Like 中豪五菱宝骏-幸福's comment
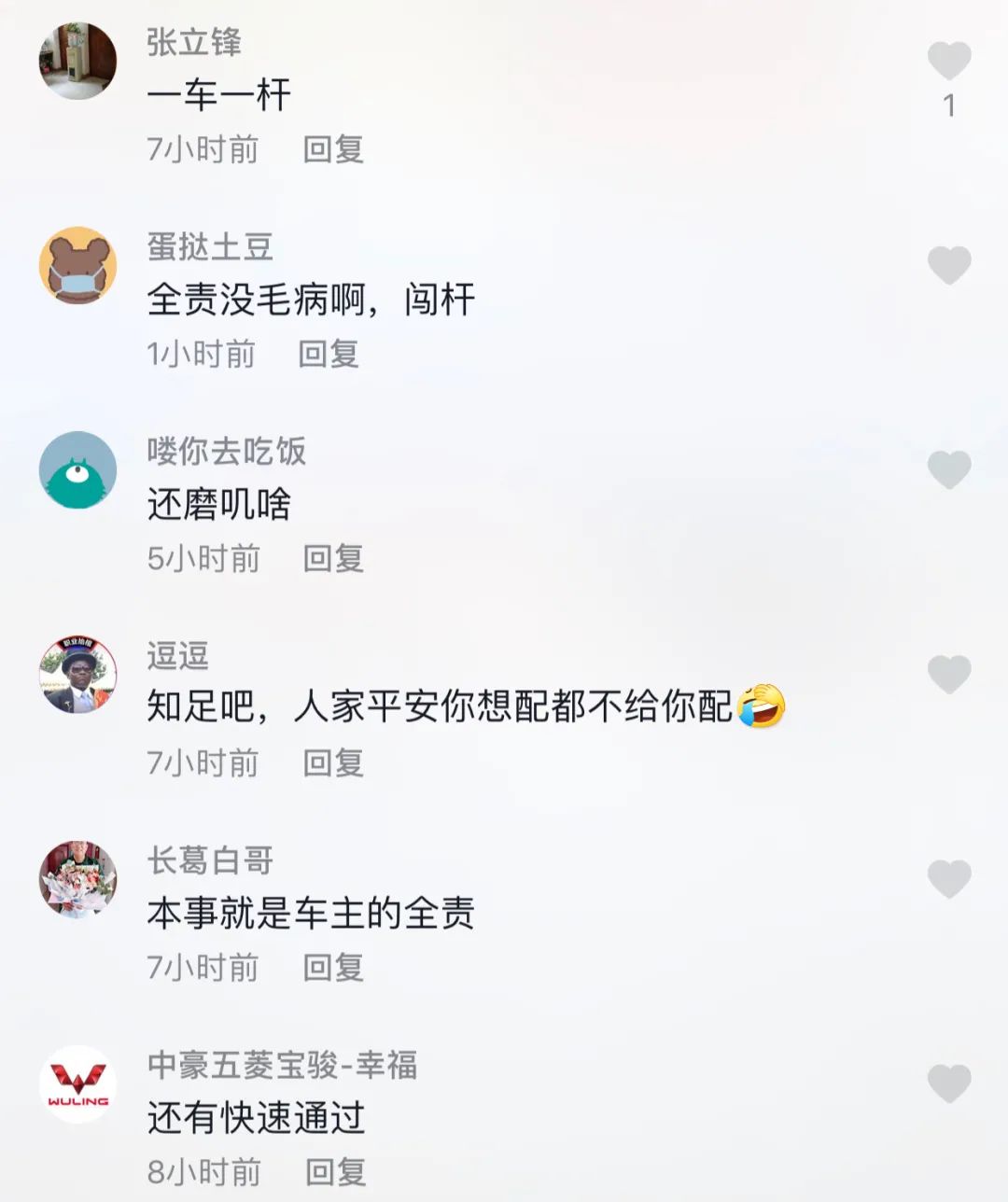Viewport: 1008px width, 1202px height. pos(949,1083)
